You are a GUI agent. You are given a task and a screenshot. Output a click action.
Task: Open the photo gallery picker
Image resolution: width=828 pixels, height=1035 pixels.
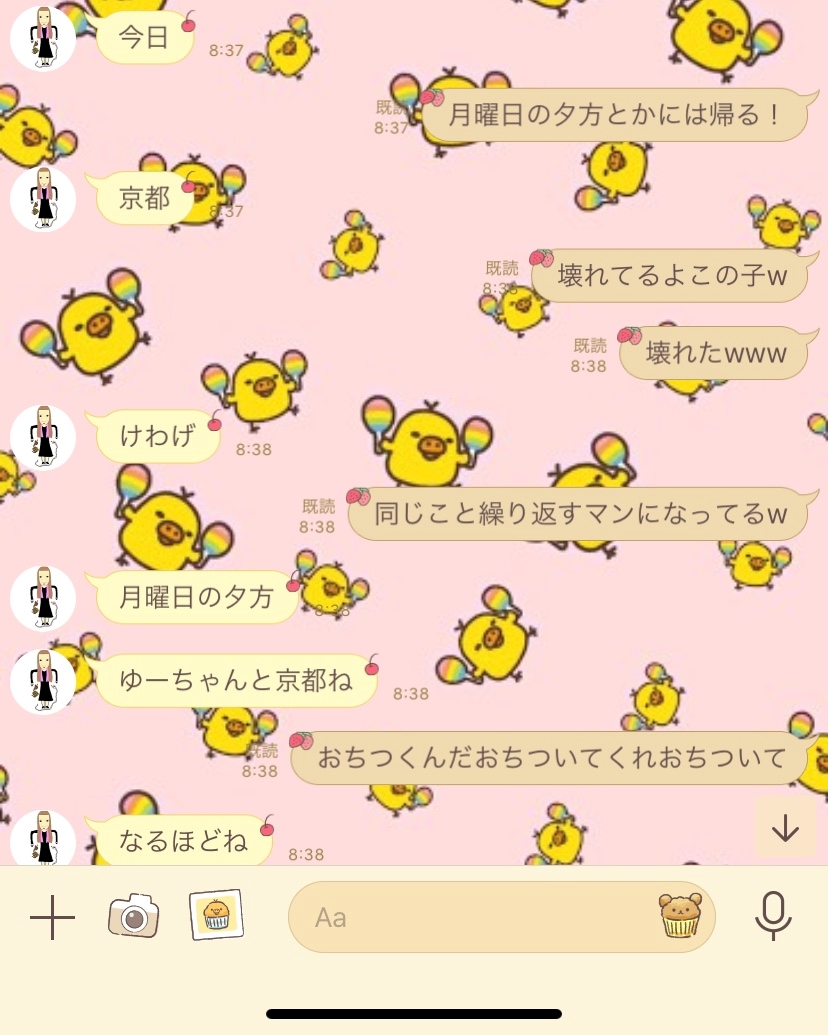click(x=216, y=915)
